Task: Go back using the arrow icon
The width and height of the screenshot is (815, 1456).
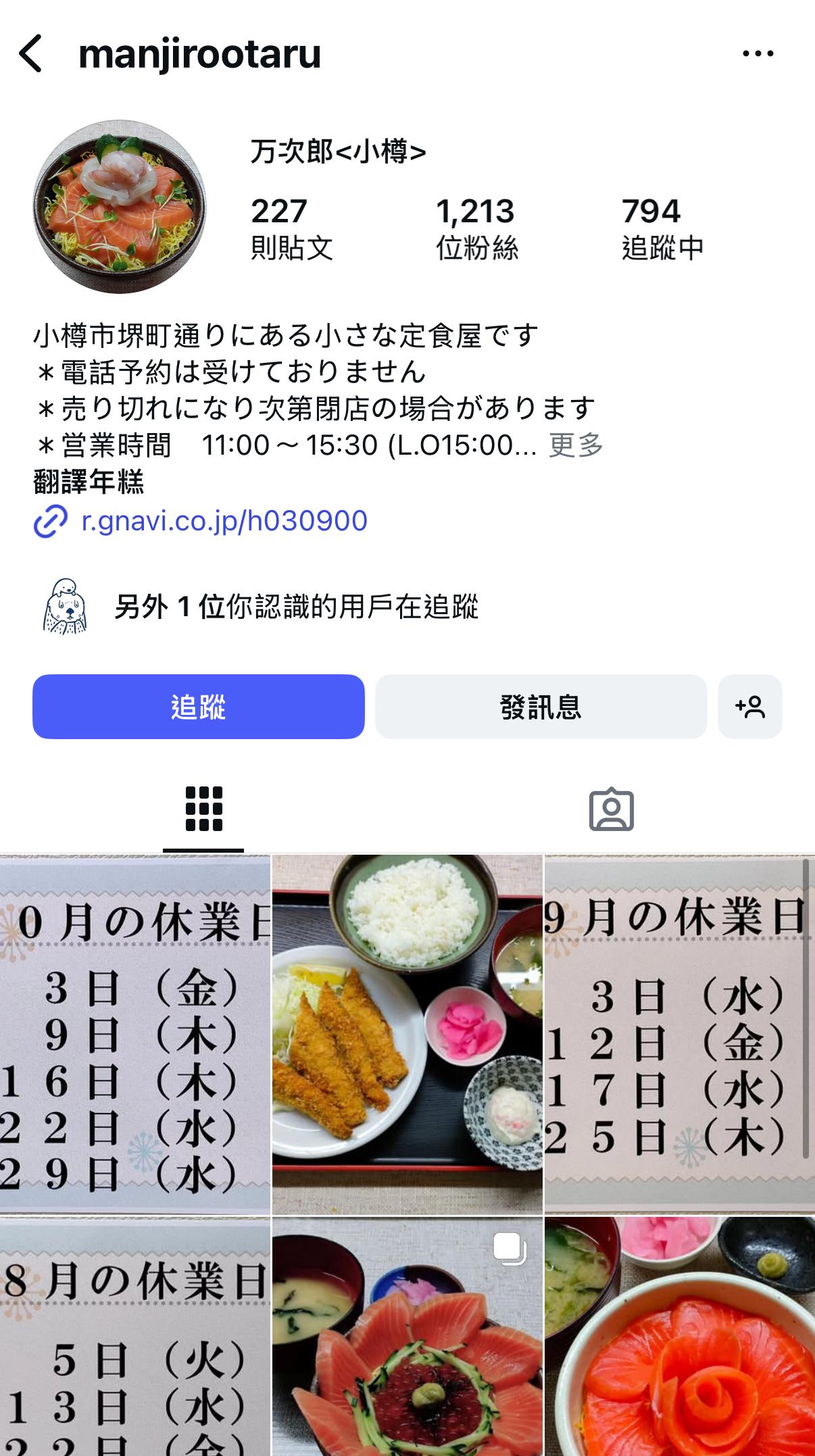Action: click(31, 53)
